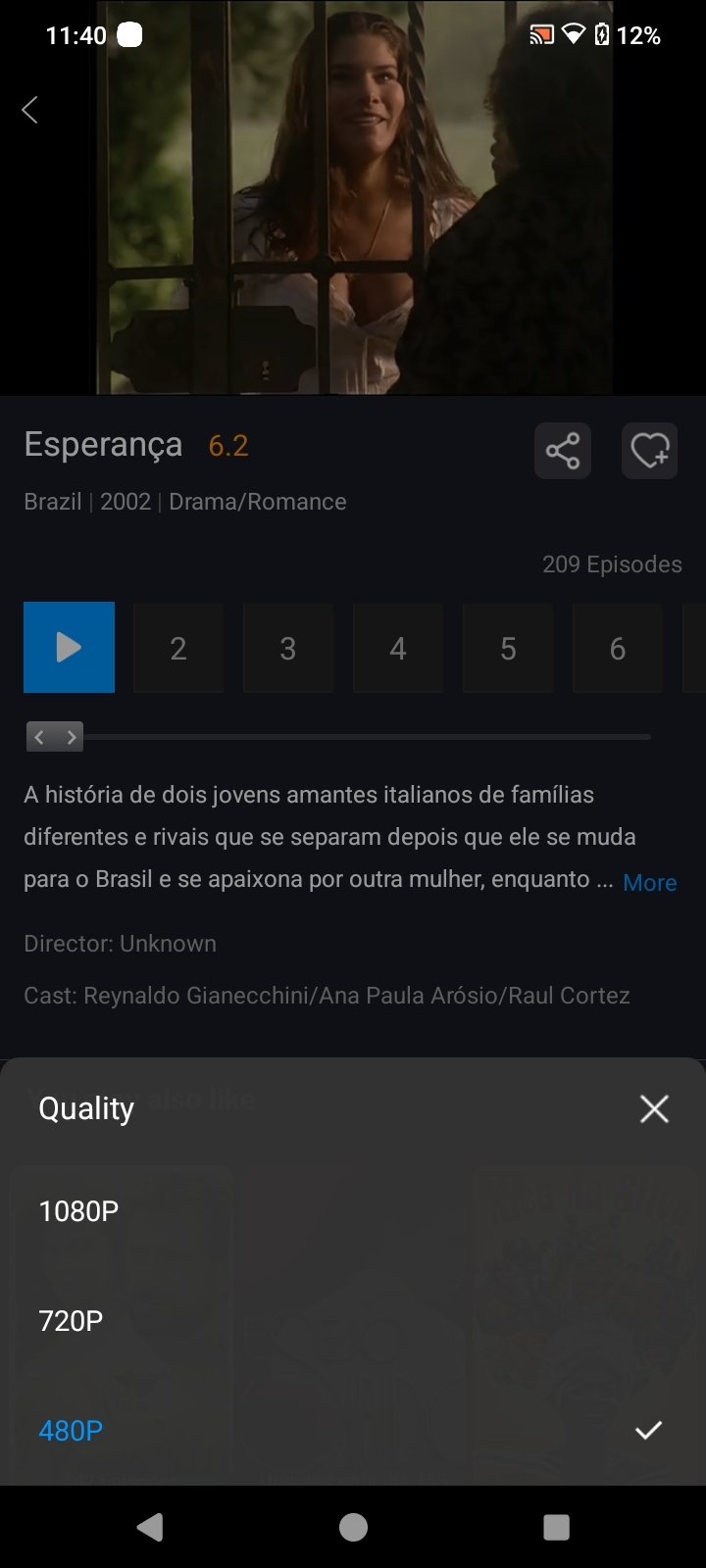Viewport: 706px width, 1568px height.
Task: Select 1080P video quality
Action: click(78, 1211)
